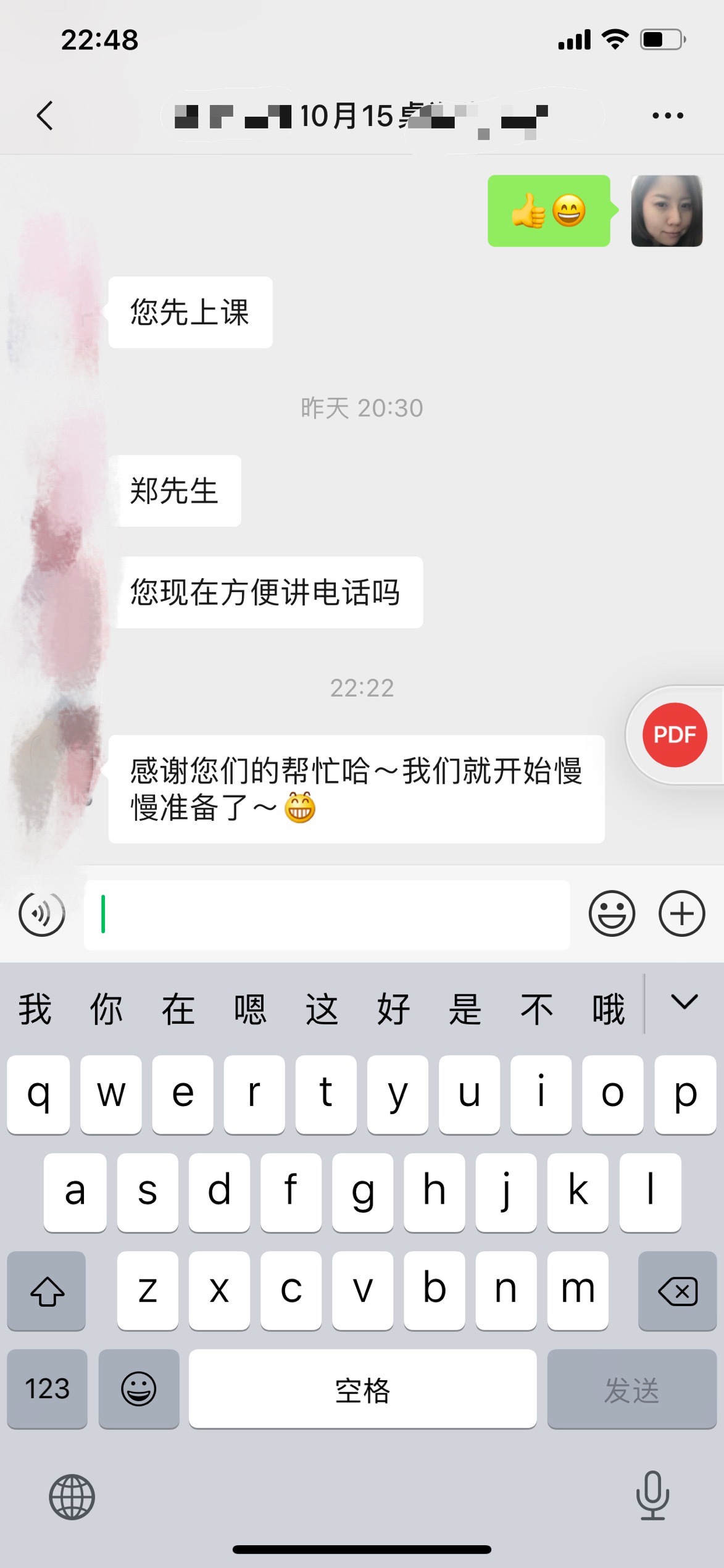Start dictation with microphone key
Screen dimensions: 724x1568
click(x=652, y=1496)
